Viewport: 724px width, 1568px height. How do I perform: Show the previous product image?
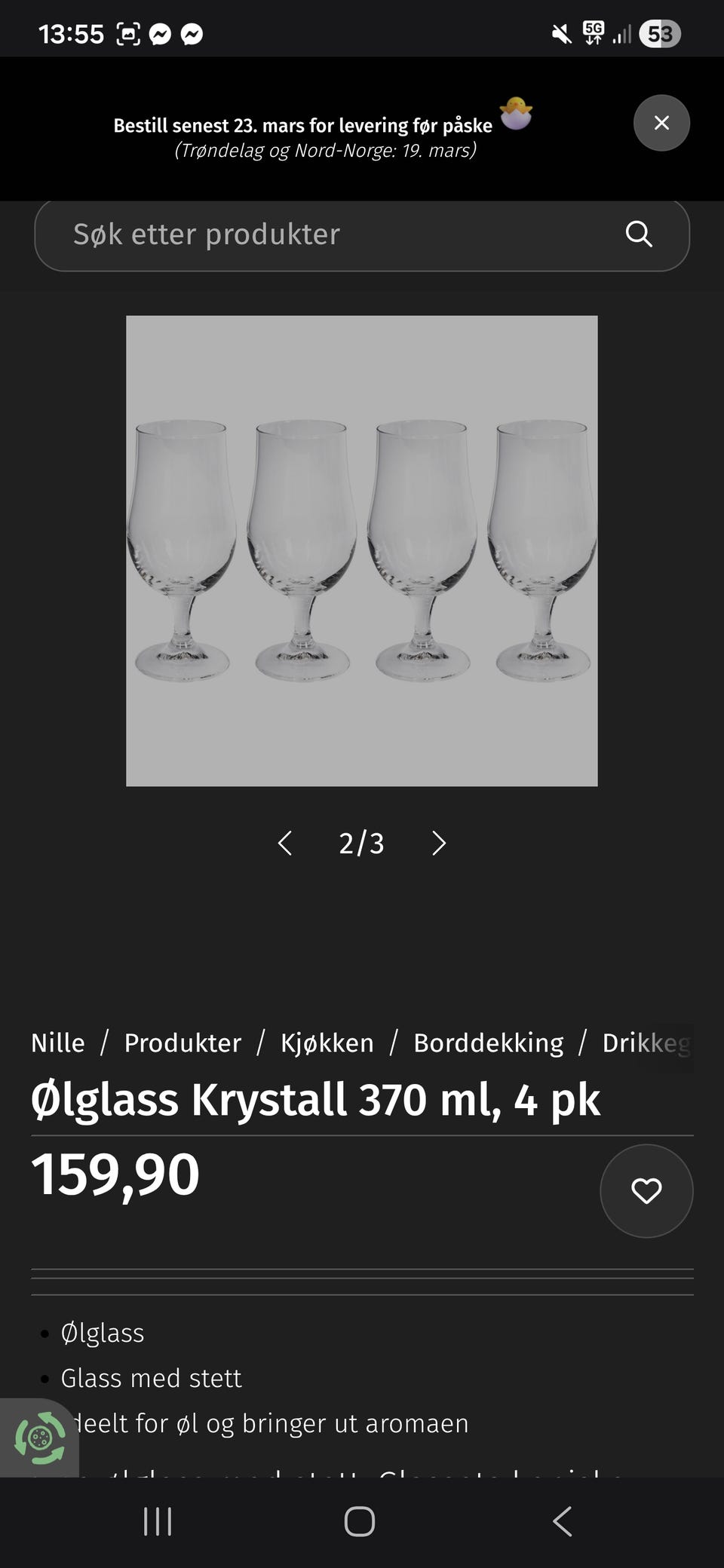point(285,844)
